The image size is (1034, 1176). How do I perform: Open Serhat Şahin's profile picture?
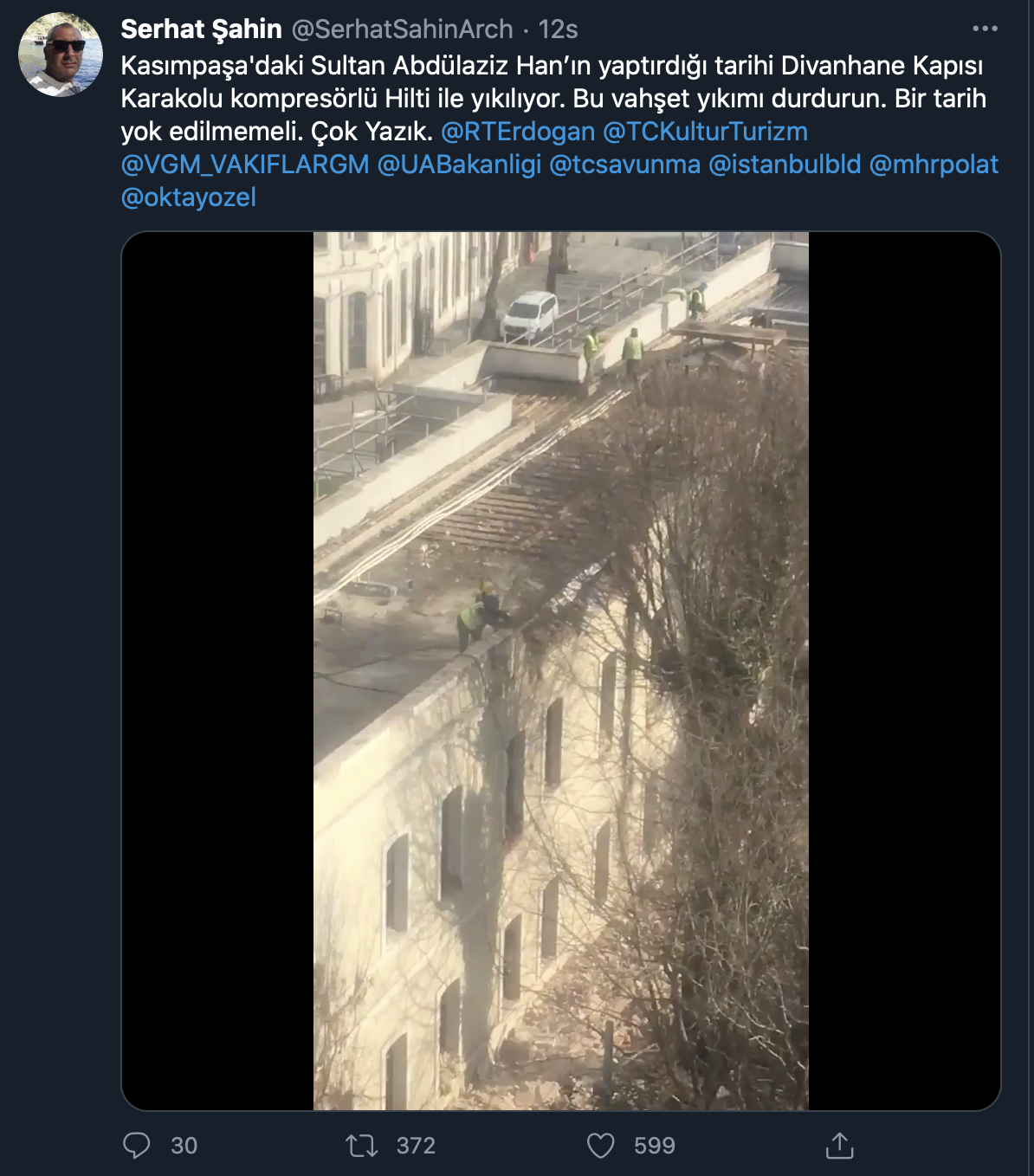click(x=61, y=55)
